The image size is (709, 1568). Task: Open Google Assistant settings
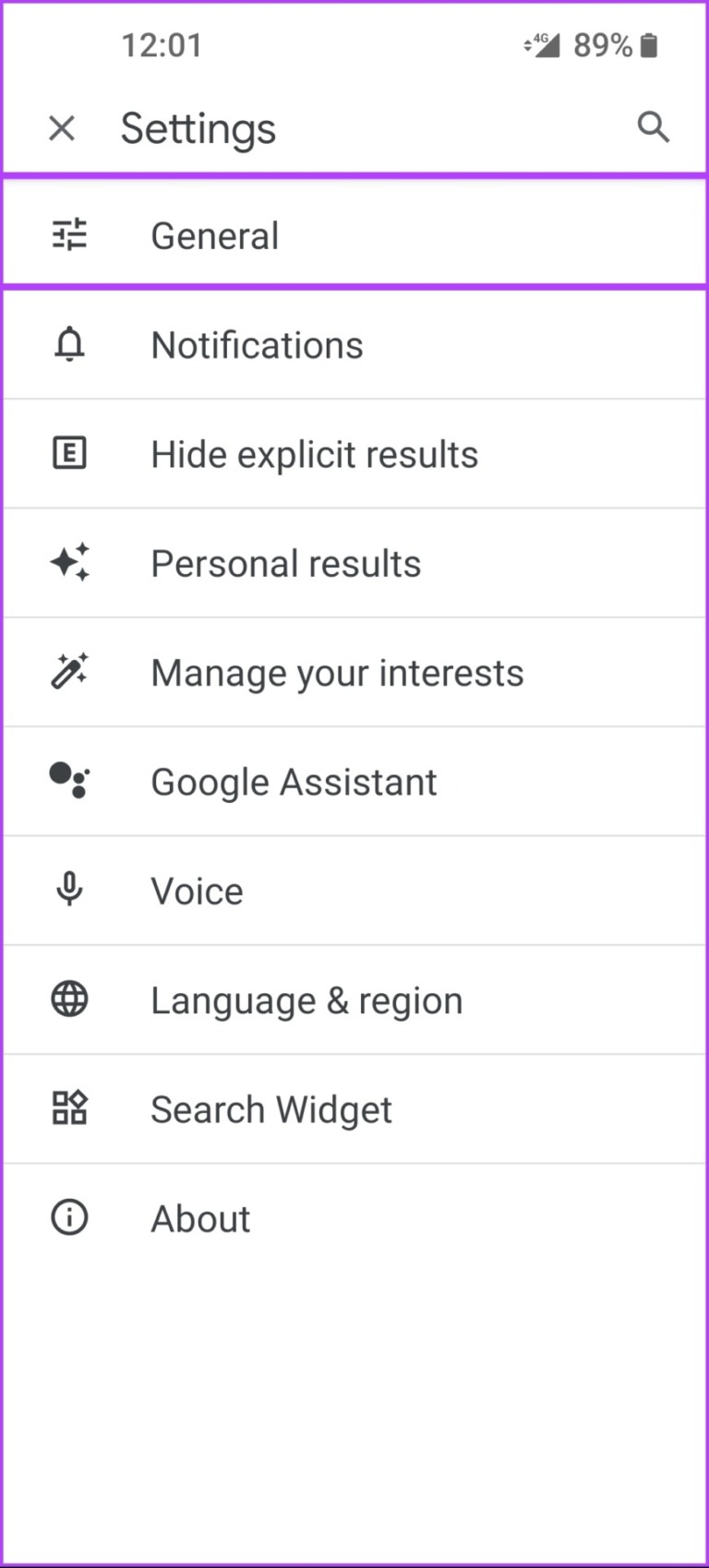click(x=294, y=781)
